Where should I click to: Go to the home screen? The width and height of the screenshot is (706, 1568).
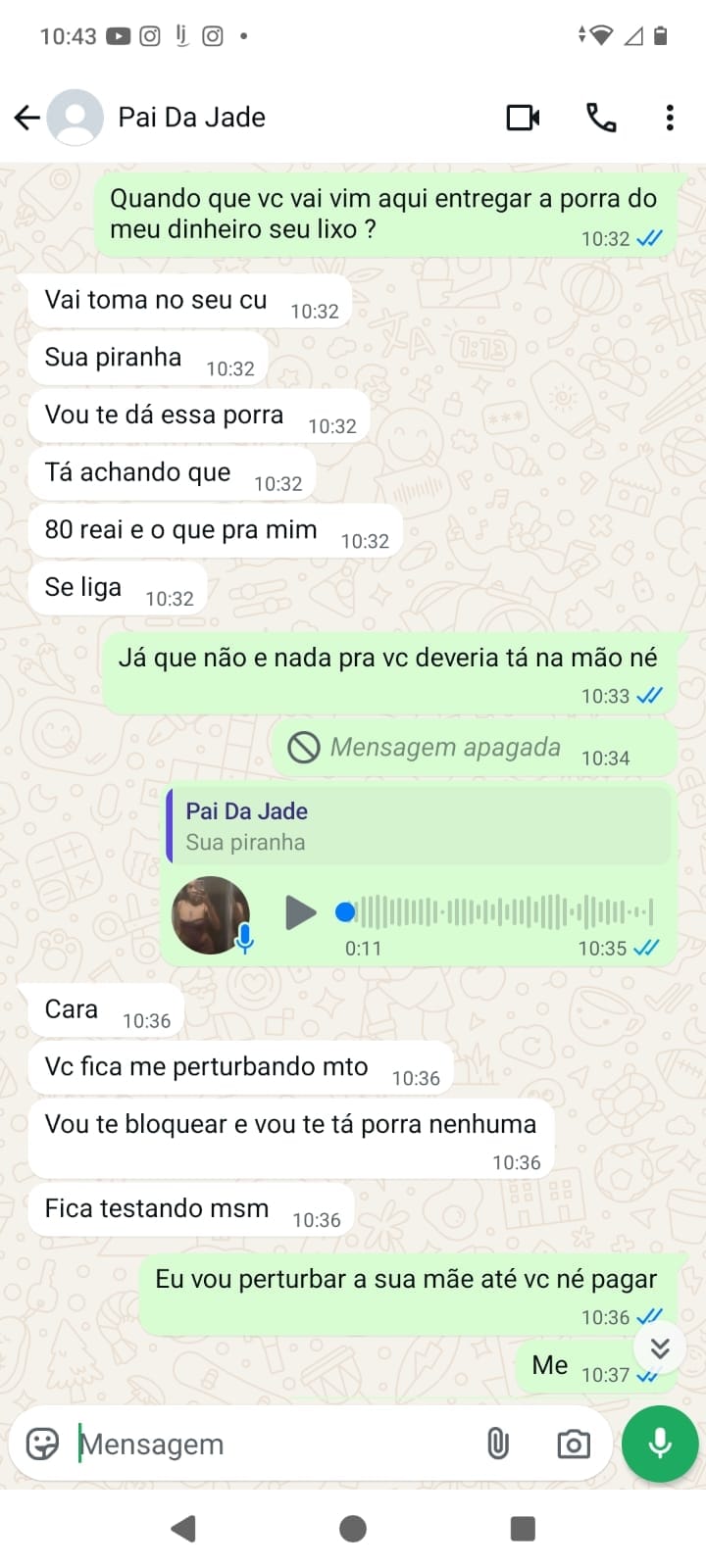pyautogui.click(x=353, y=1529)
